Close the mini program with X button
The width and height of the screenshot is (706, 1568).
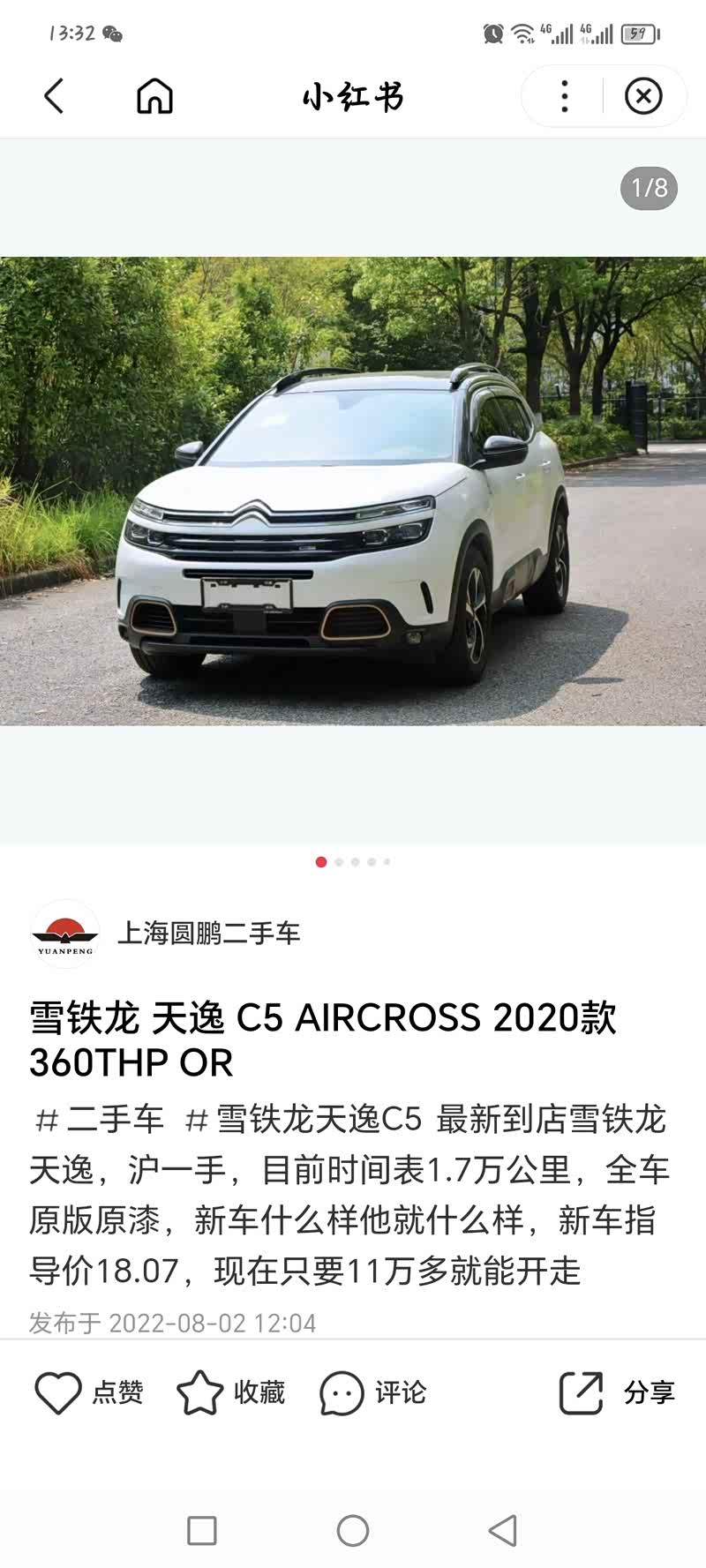(643, 96)
